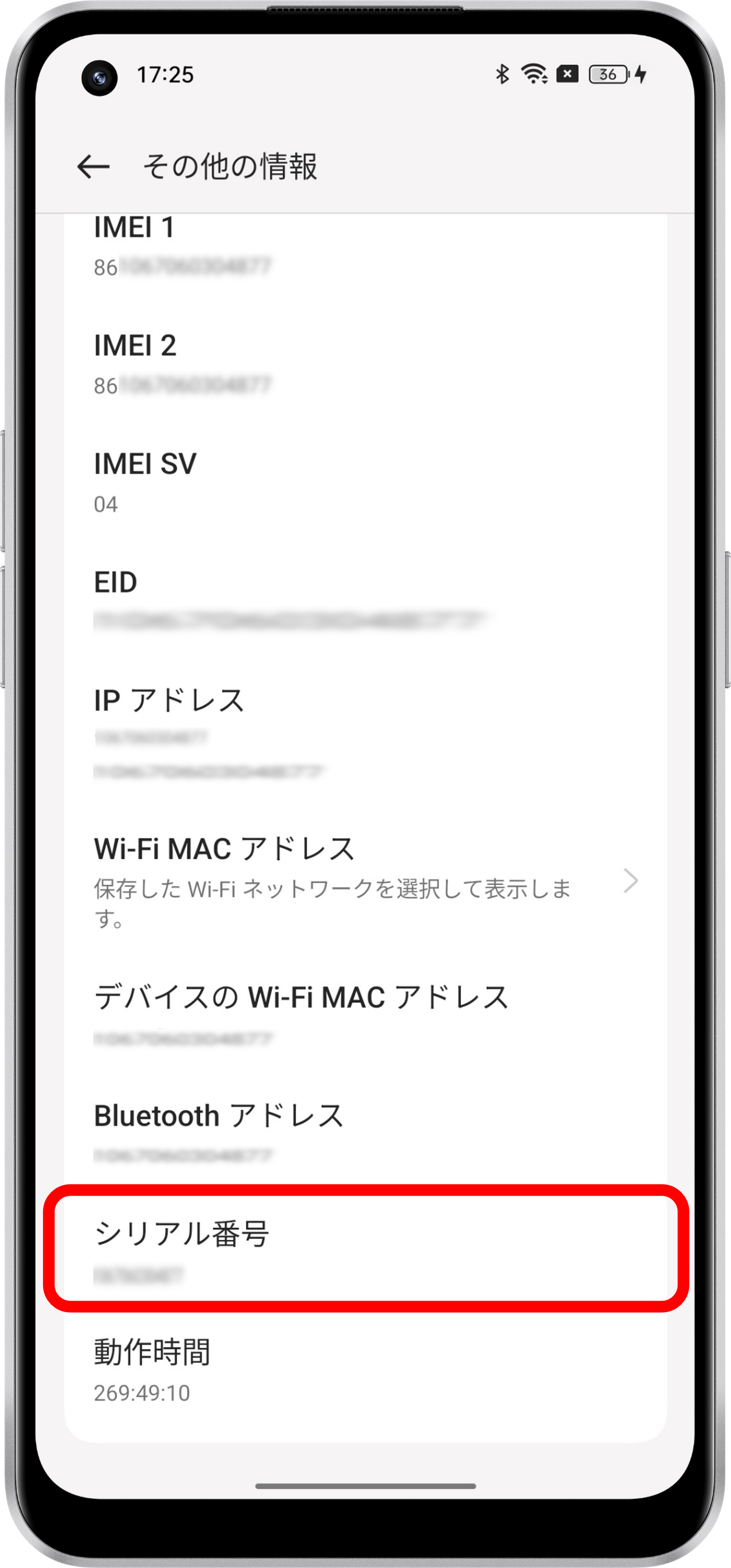This screenshot has width=731, height=1568.
Task: Go back from その他の情報
Action: [93, 166]
